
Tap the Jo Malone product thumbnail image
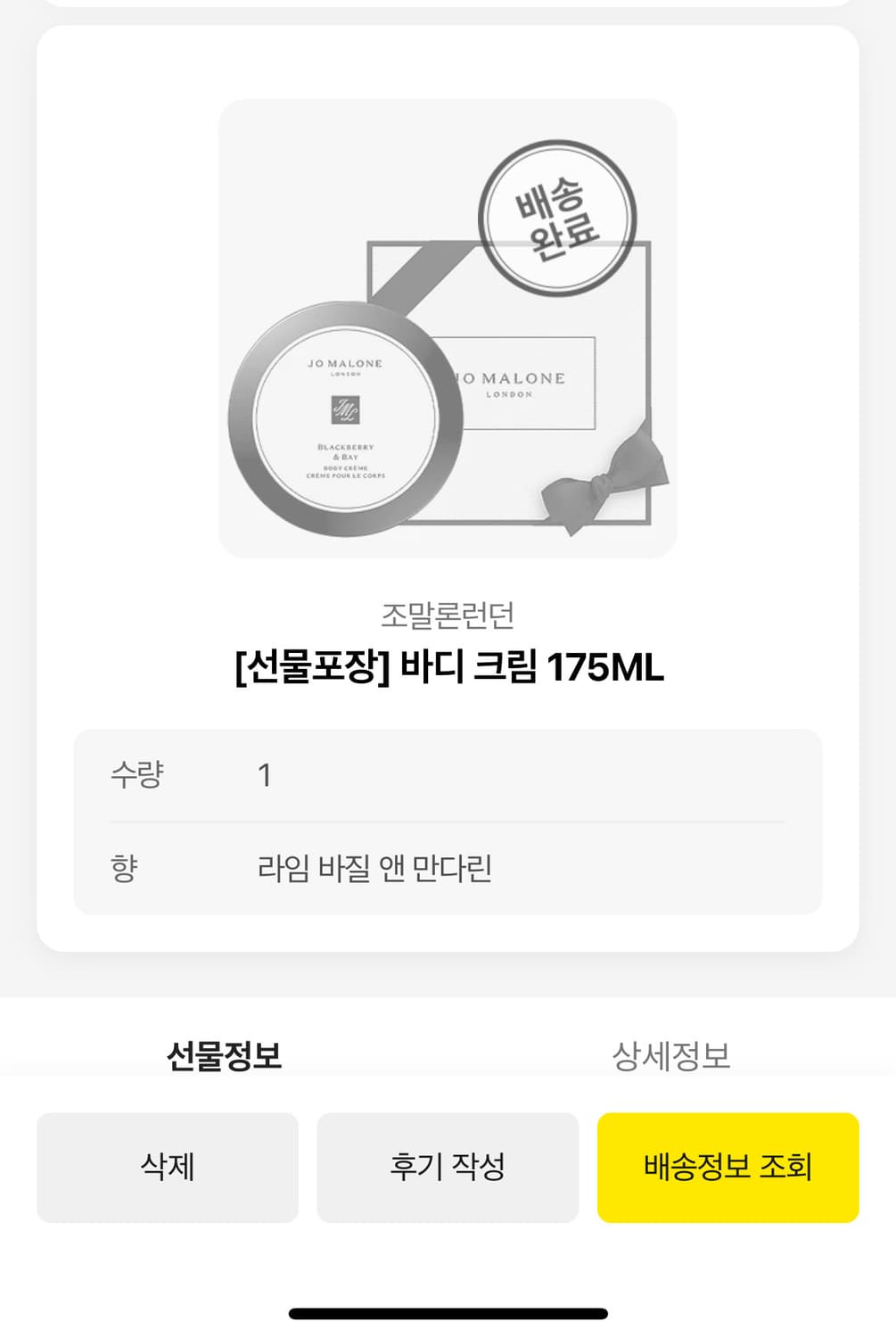coord(448,330)
